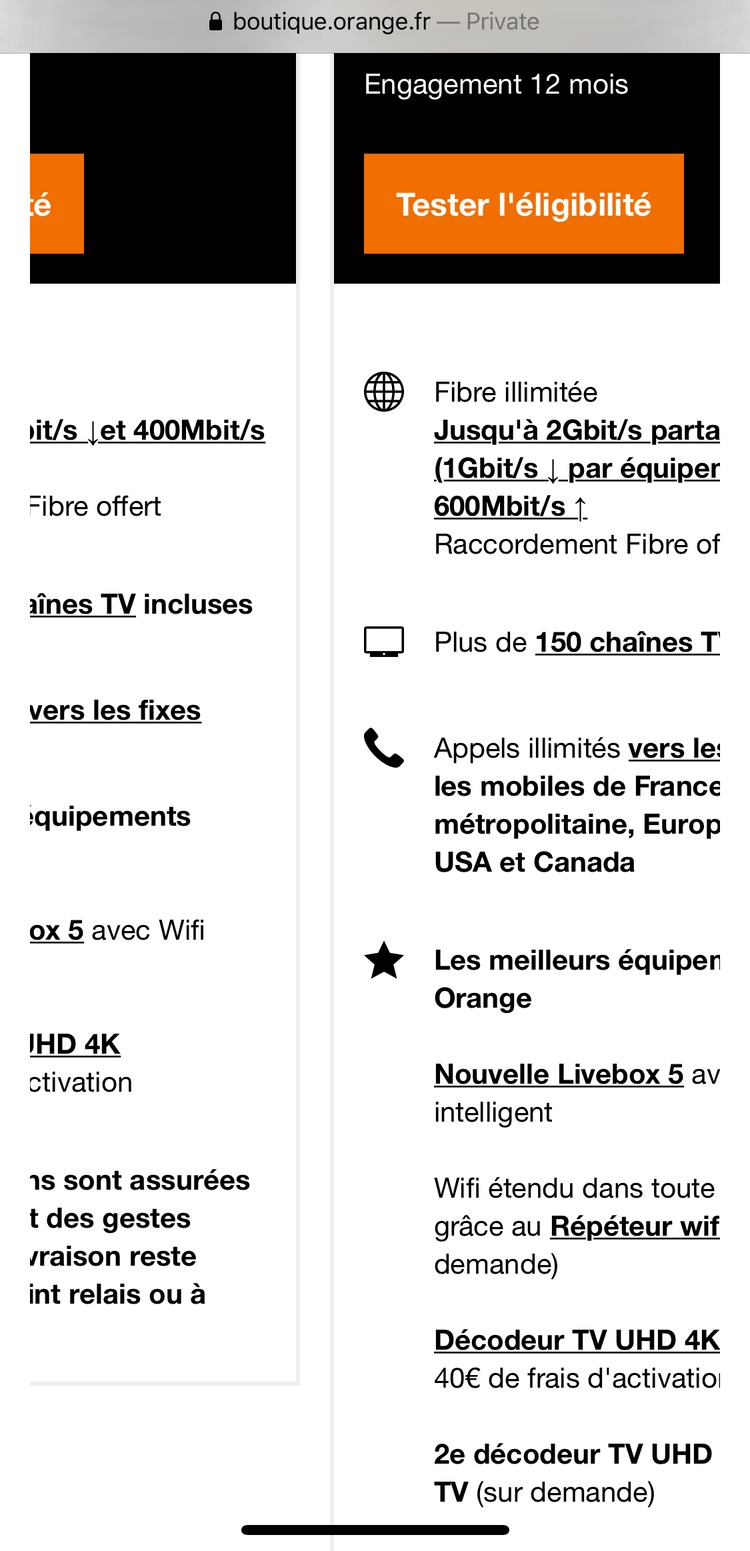This screenshot has height=1551, width=750.
Task: Open the partially hidden UHD 4K link
Action: coord(75,1045)
